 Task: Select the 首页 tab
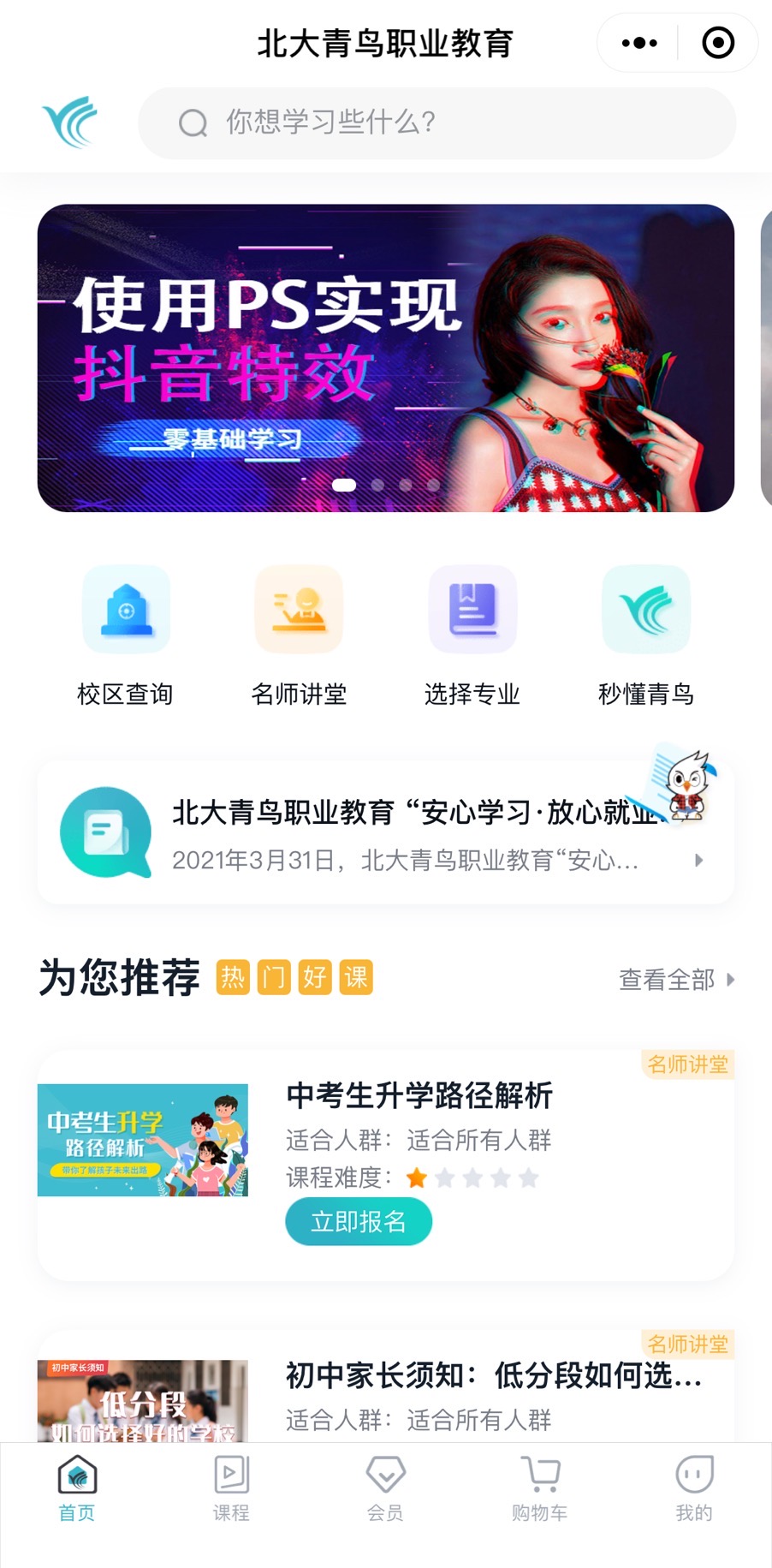[77, 1488]
